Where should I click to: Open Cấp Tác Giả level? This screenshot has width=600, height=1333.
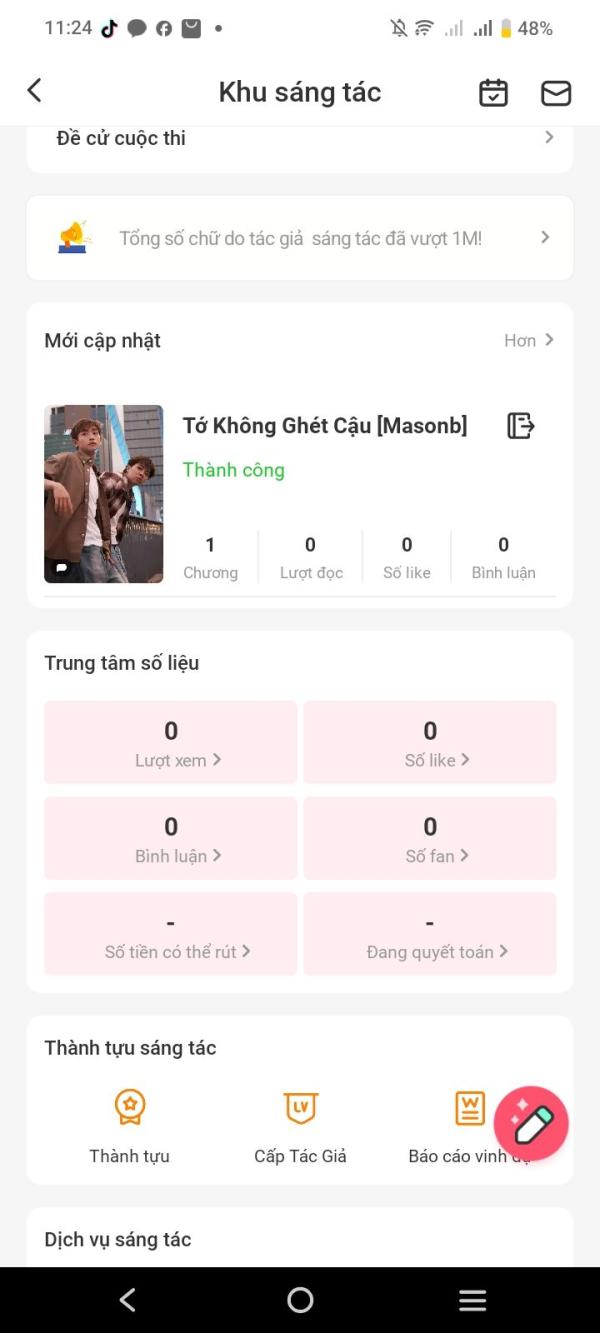tap(300, 1128)
